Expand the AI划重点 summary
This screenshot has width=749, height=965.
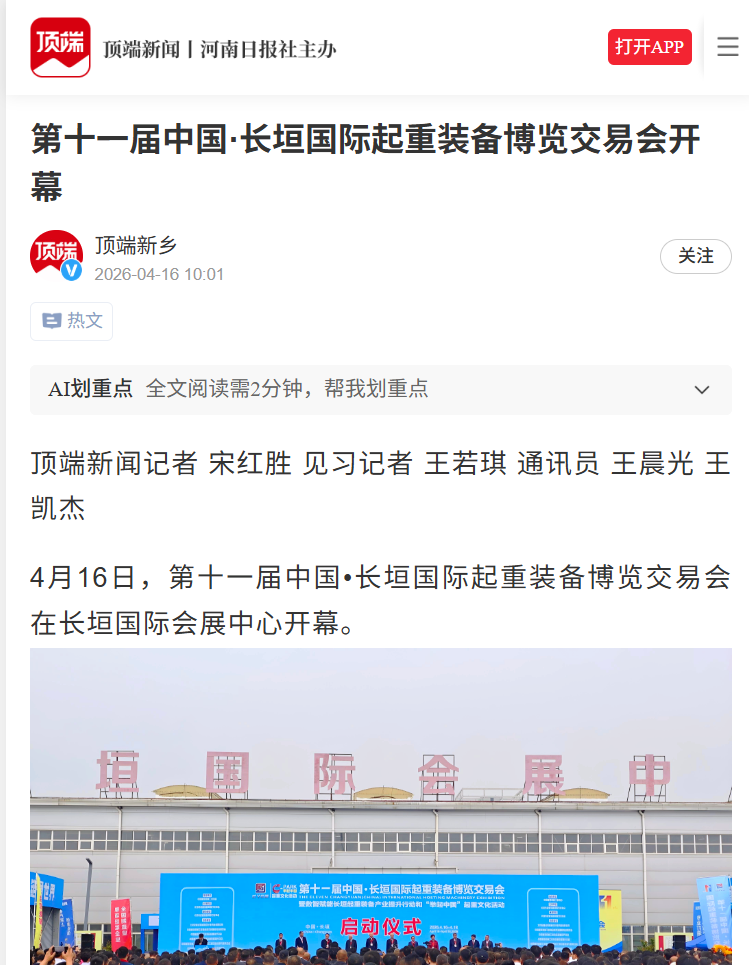coord(702,389)
